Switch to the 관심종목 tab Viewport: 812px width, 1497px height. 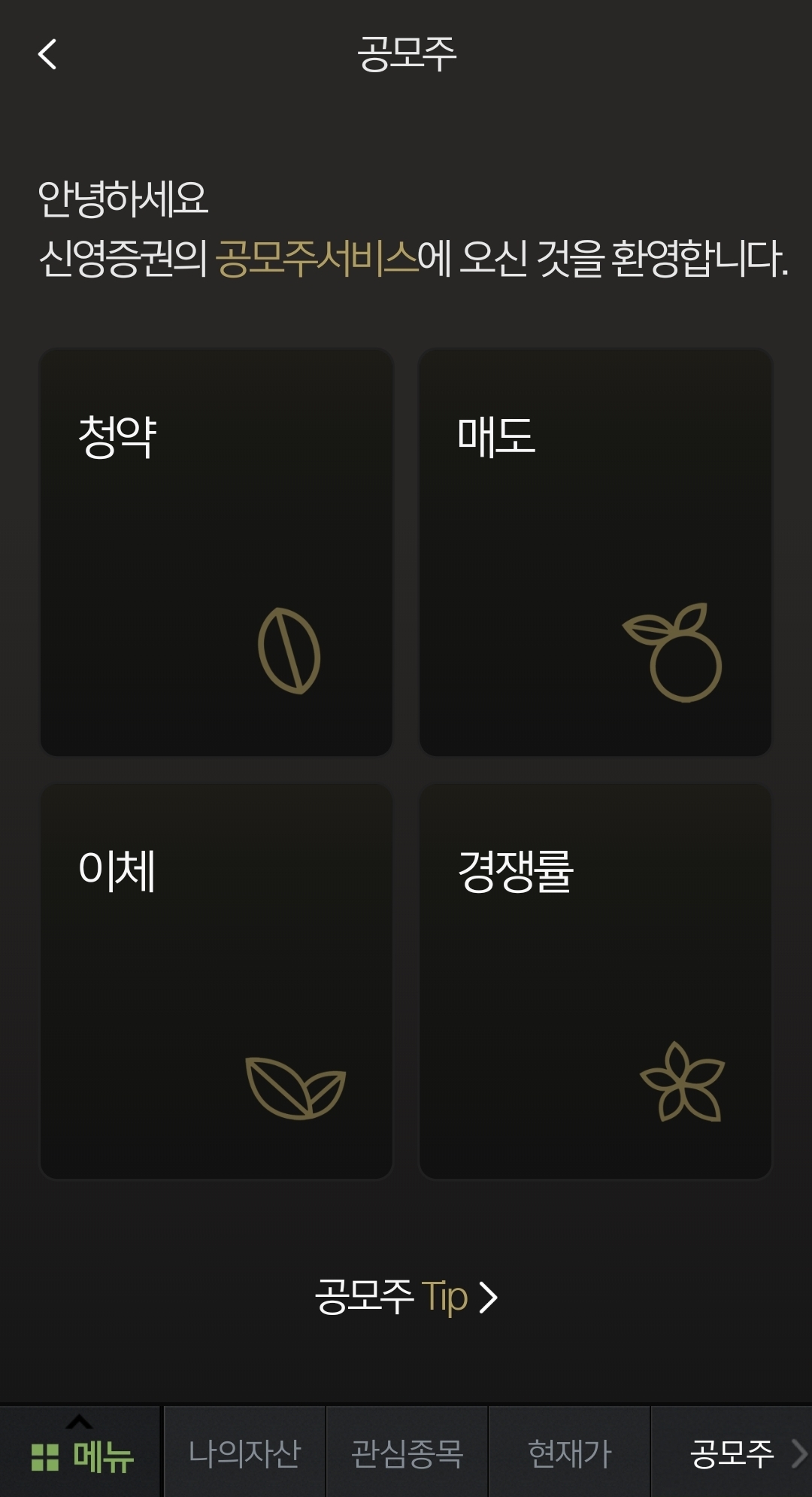click(x=406, y=1450)
